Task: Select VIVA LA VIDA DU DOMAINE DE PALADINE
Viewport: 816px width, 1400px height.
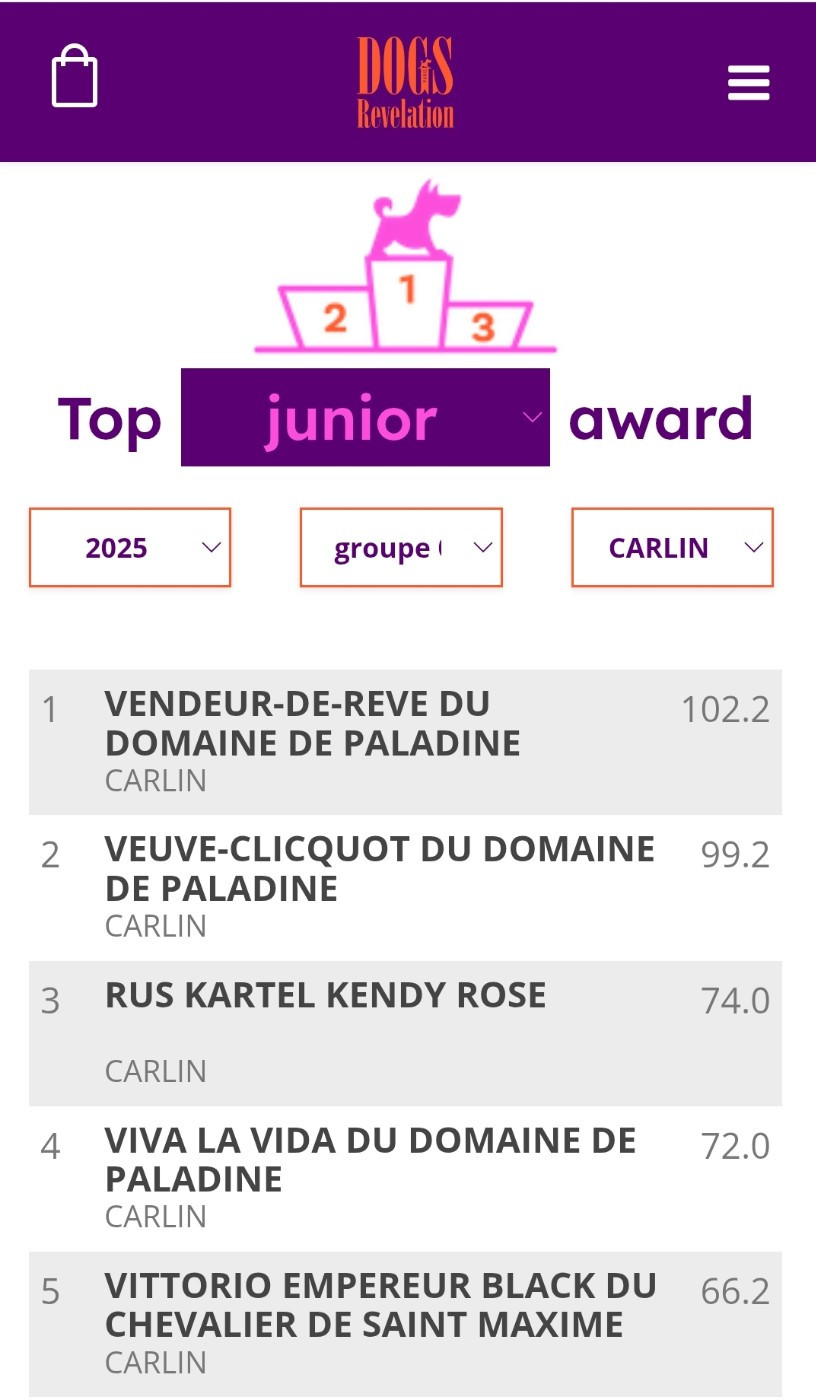Action: pos(370,1160)
